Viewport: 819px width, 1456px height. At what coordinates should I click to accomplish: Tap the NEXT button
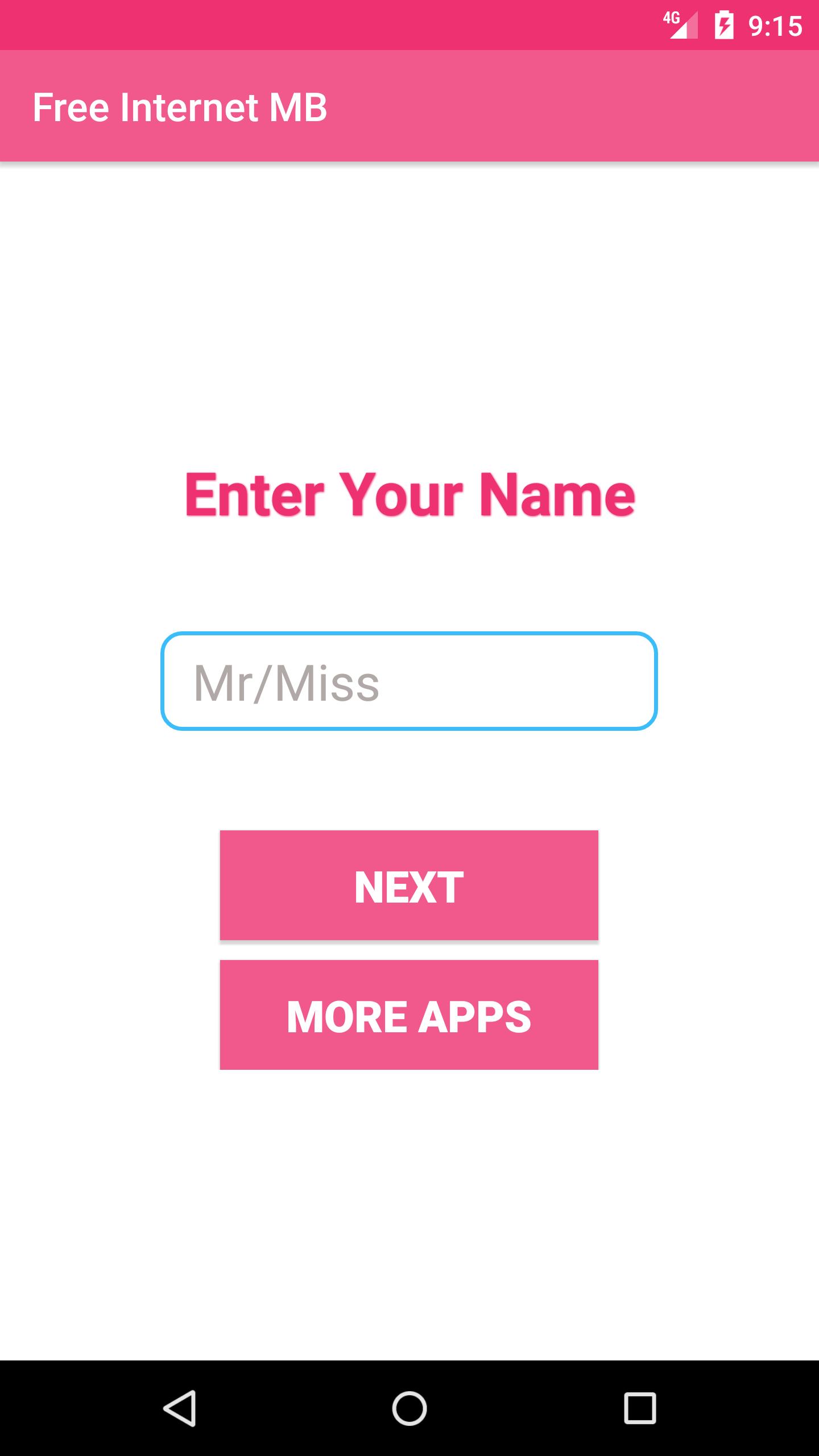click(409, 886)
